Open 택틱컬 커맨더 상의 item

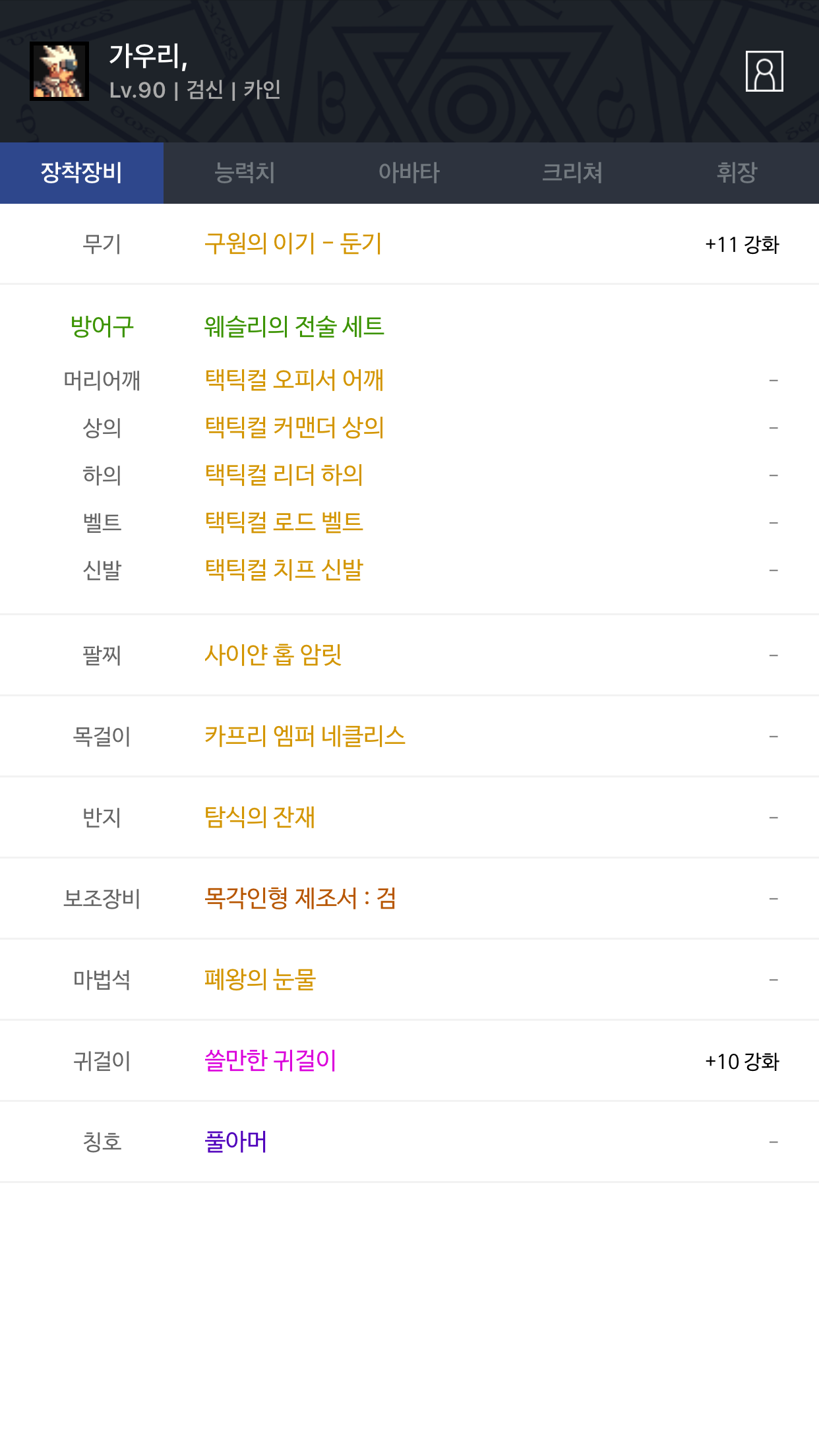[x=294, y=428]
